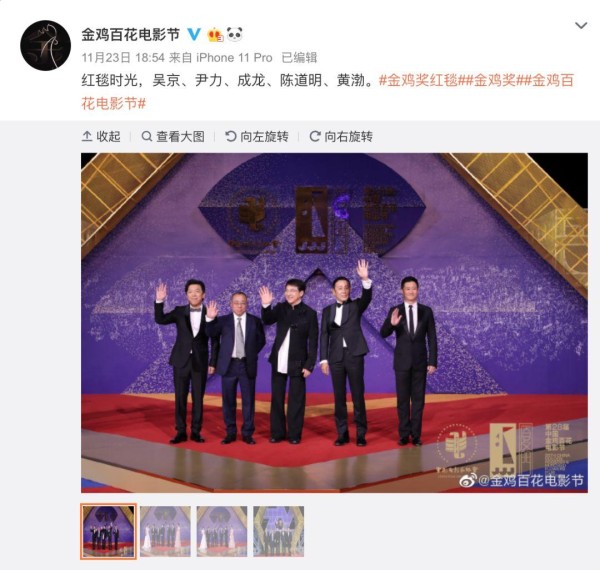
Task: Select the third photo thumbnail
Action: click(221, 530)
